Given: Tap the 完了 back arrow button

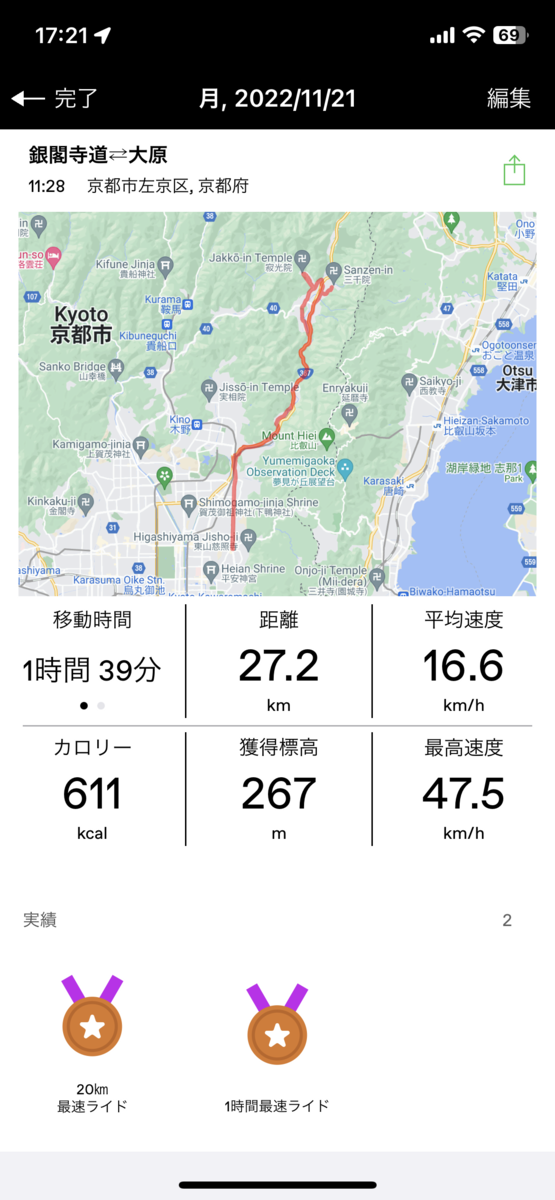Looking at the screenshot, I should coord(54,98).
